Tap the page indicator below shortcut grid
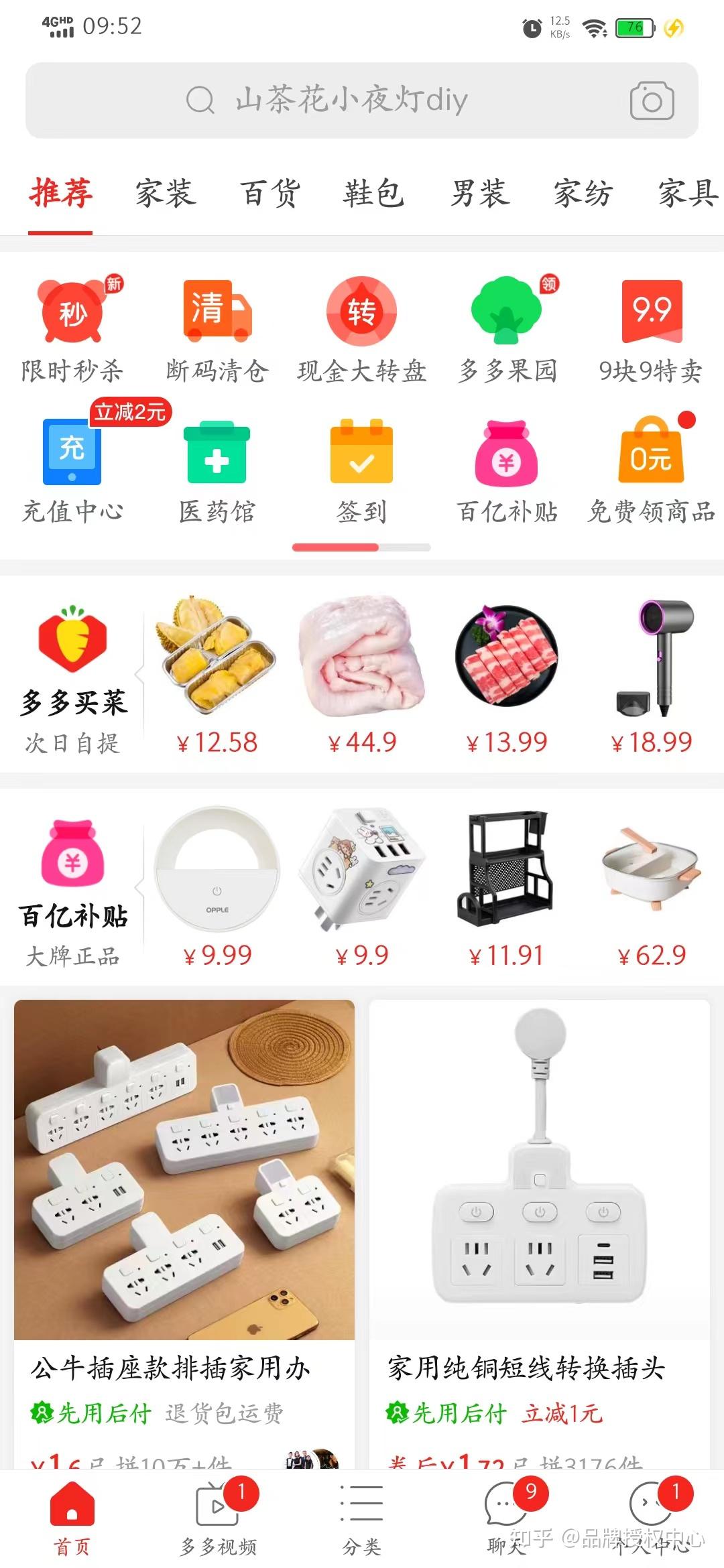The width and height of the screenshot is (724, 1568). point(362,547)
